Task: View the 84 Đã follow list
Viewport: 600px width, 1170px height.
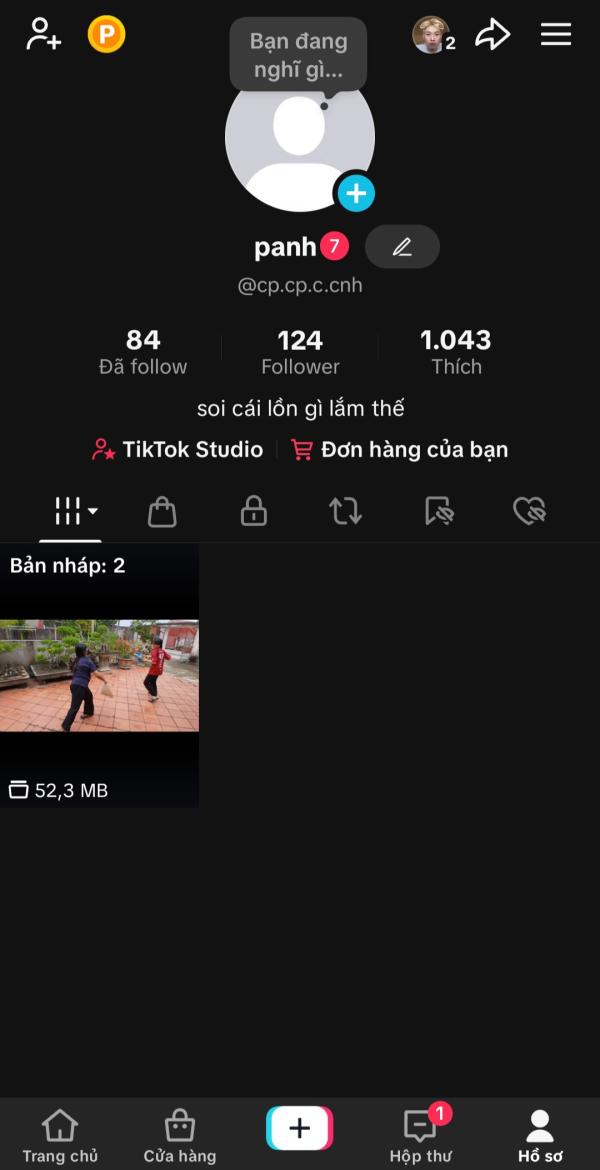Action: [x=143, y=352]
